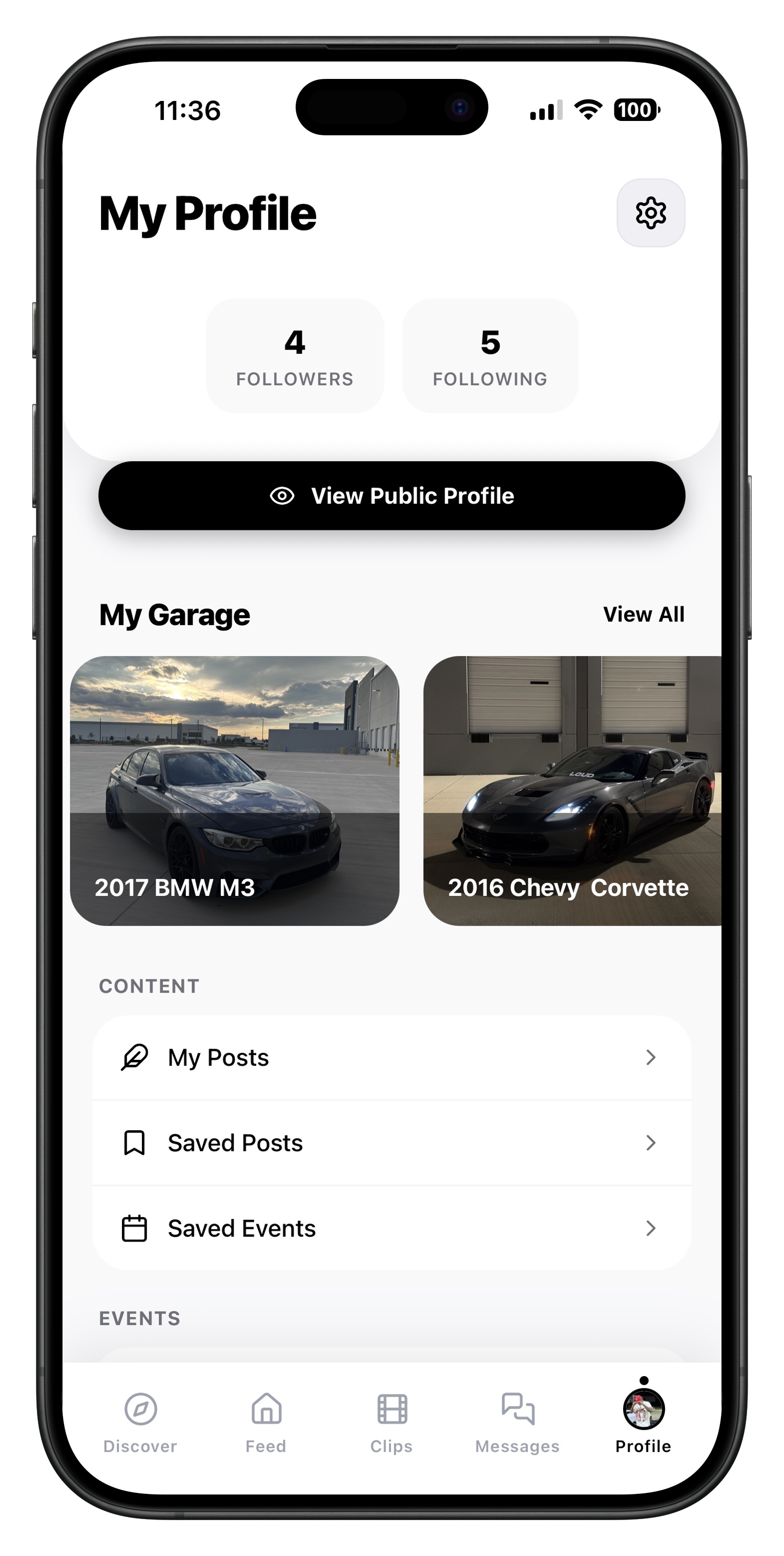Image resolution: width=784 pixels, height=1556 pixels.
Task: Expand the My Posts row chevron
Action: click(x=651, y=1057)
